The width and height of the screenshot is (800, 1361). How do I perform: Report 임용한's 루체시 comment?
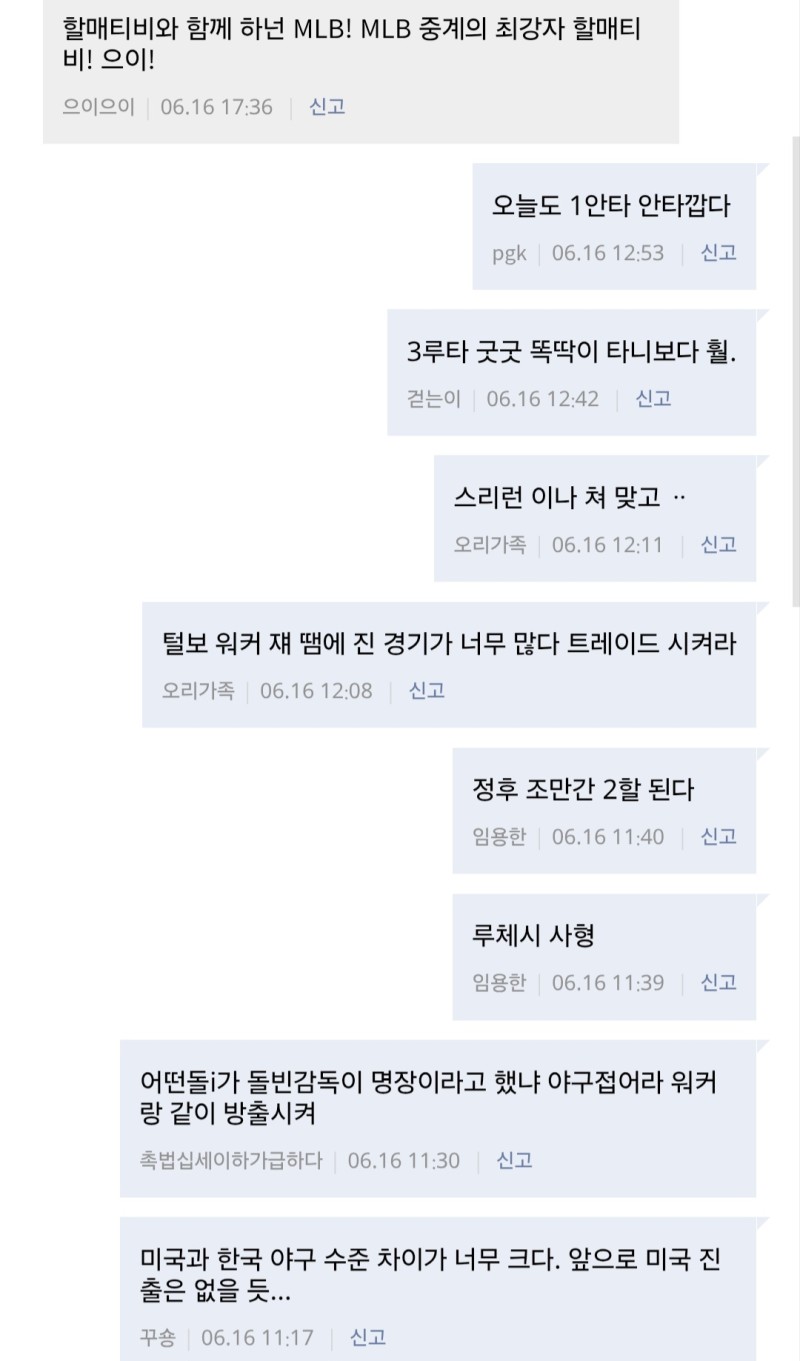point(718,983)
